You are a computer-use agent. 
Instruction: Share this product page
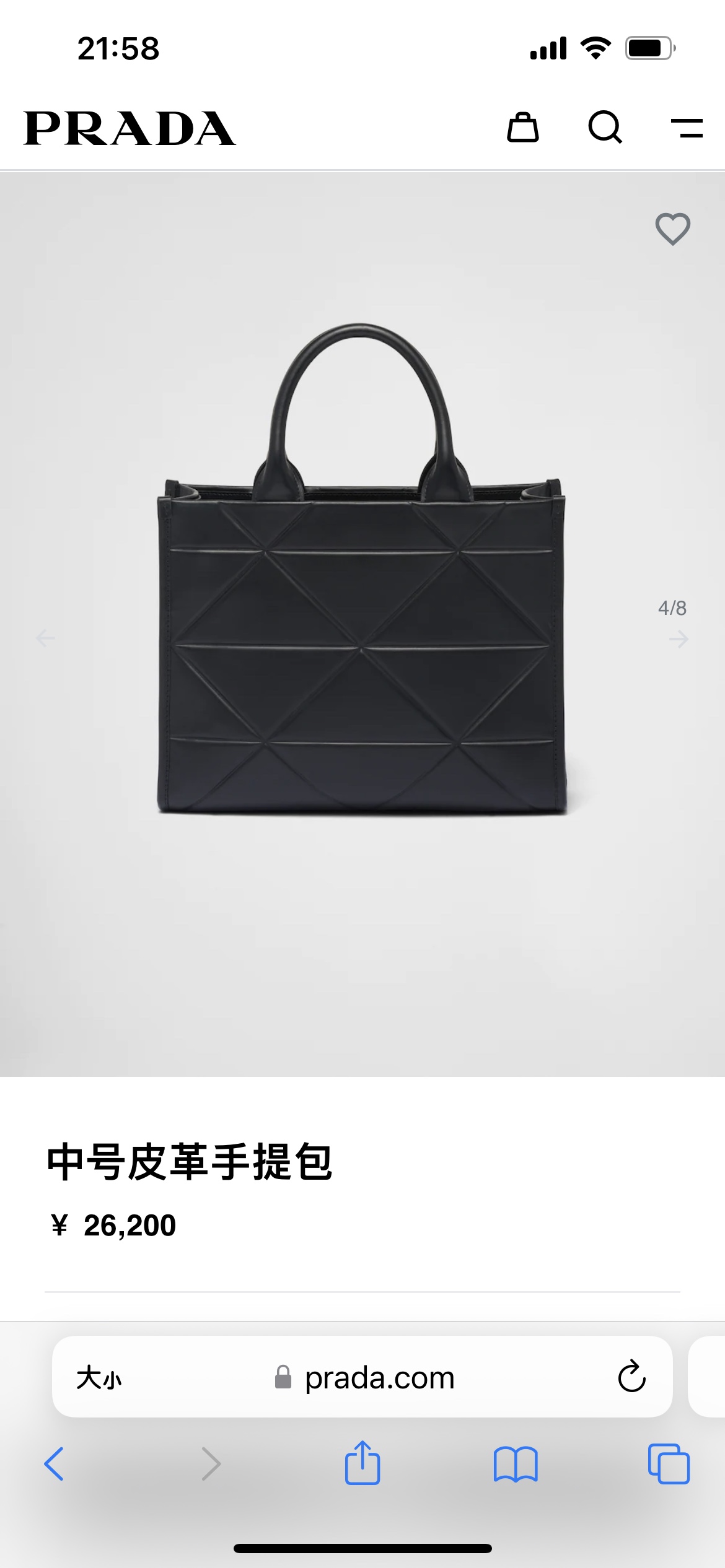point(362,1463)
